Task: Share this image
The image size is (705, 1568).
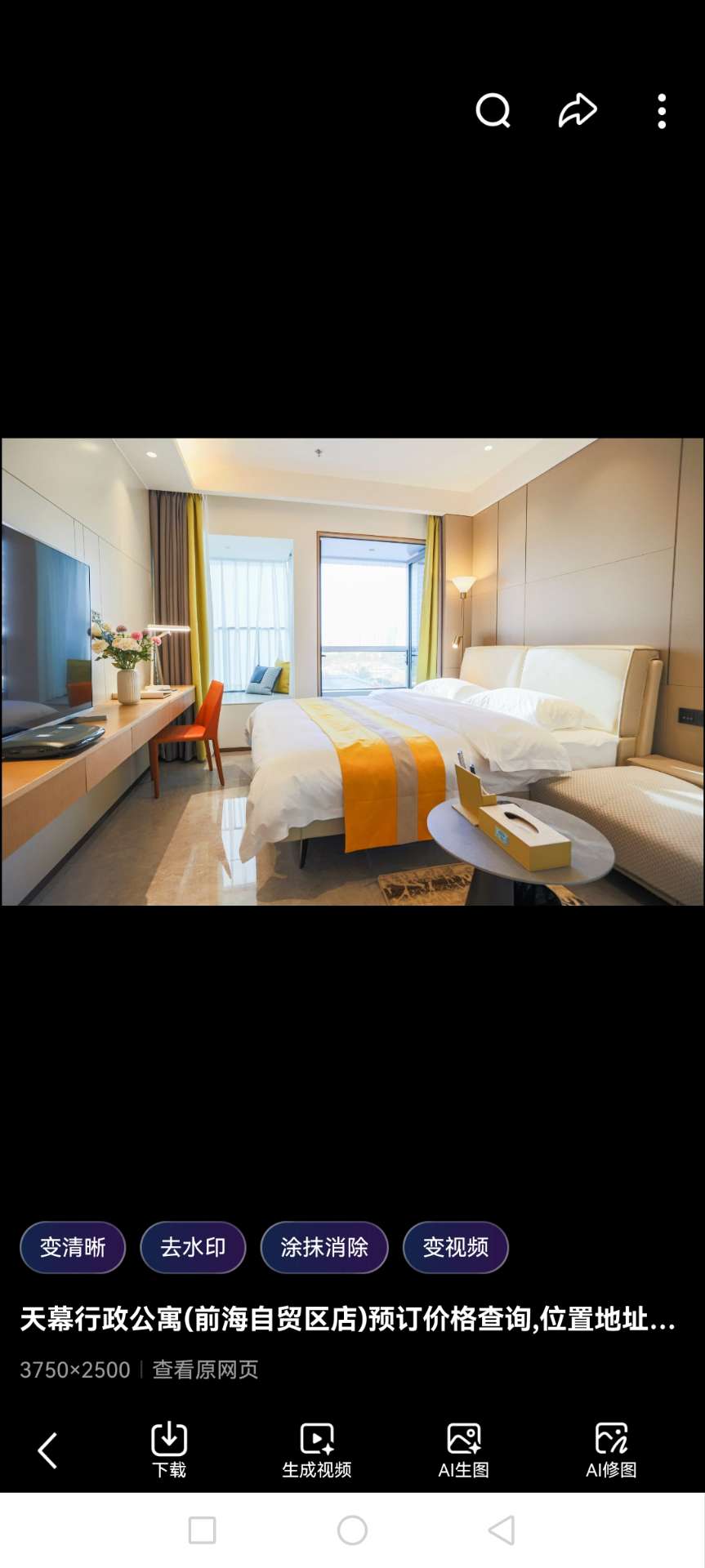Action: 578,110
